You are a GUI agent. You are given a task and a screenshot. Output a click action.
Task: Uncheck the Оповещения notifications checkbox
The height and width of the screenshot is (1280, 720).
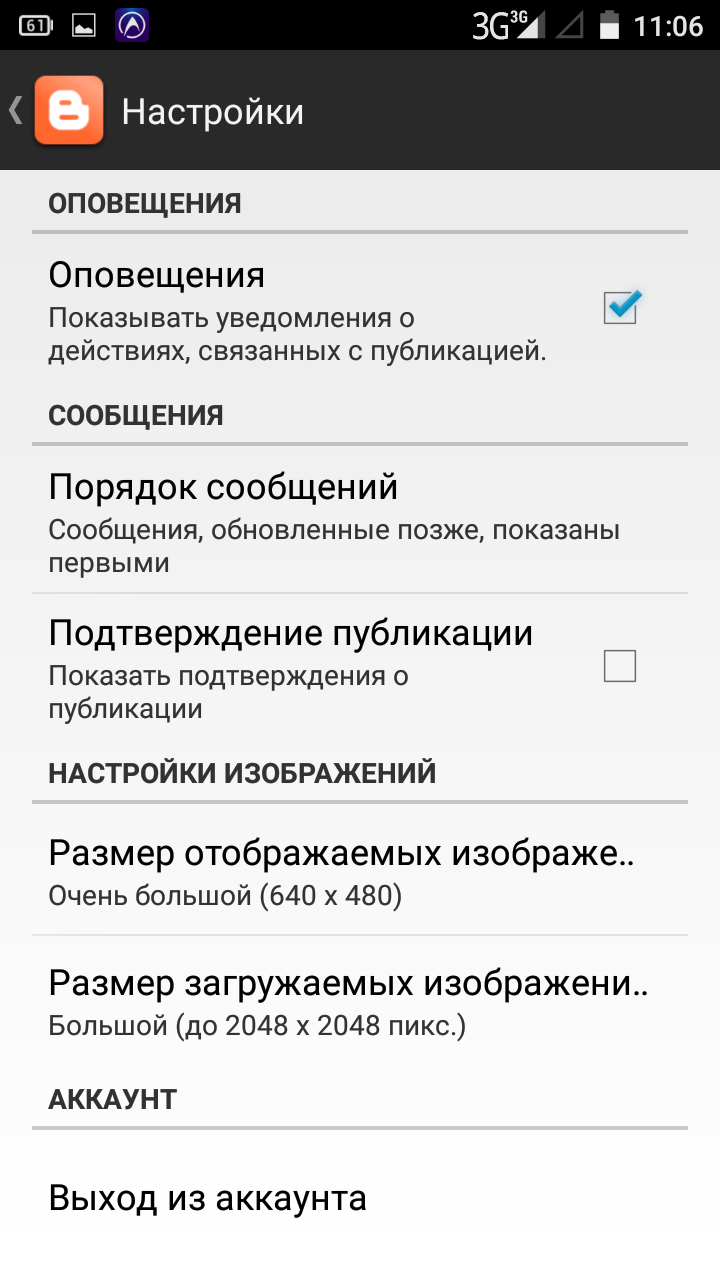pos(620,307)
